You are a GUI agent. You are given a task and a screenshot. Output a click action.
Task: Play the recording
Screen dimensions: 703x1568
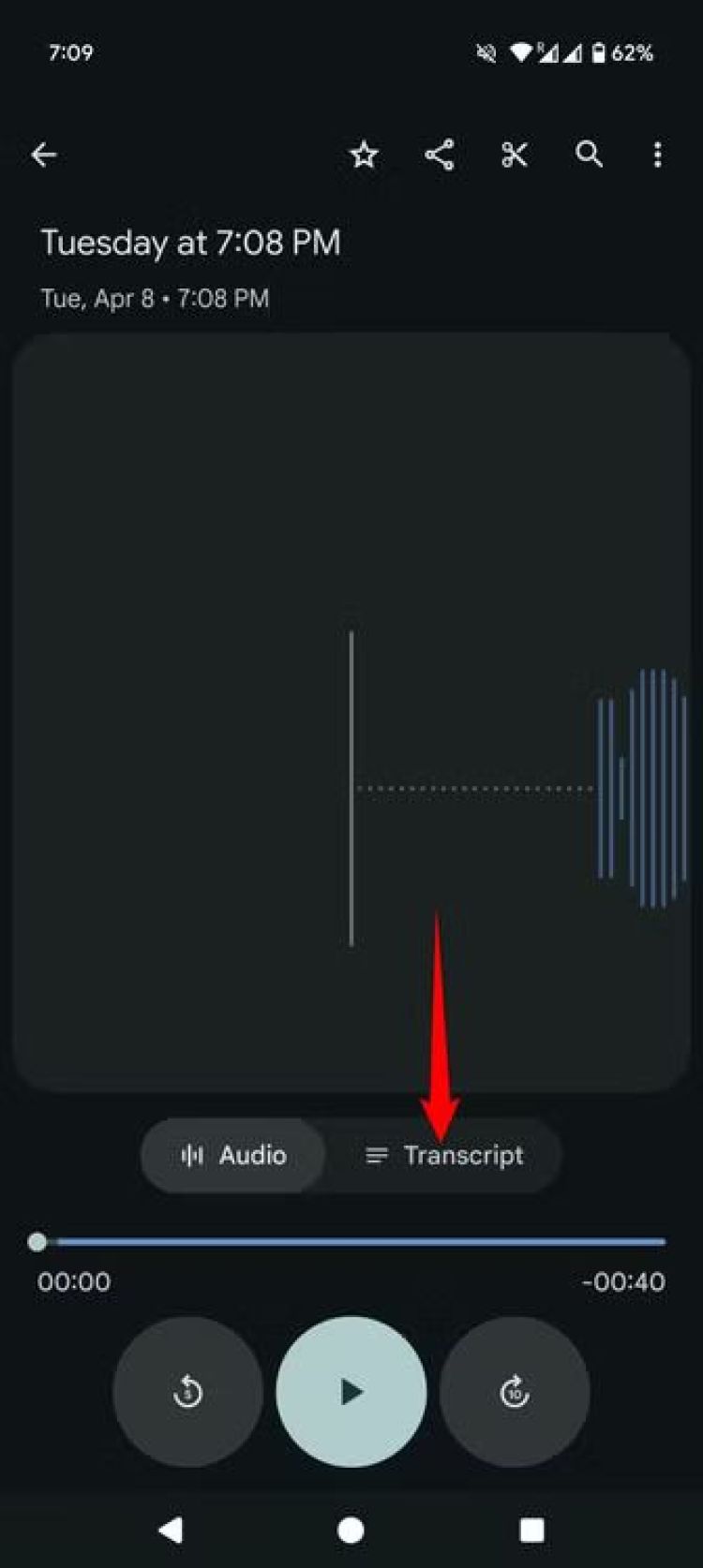351,1392
